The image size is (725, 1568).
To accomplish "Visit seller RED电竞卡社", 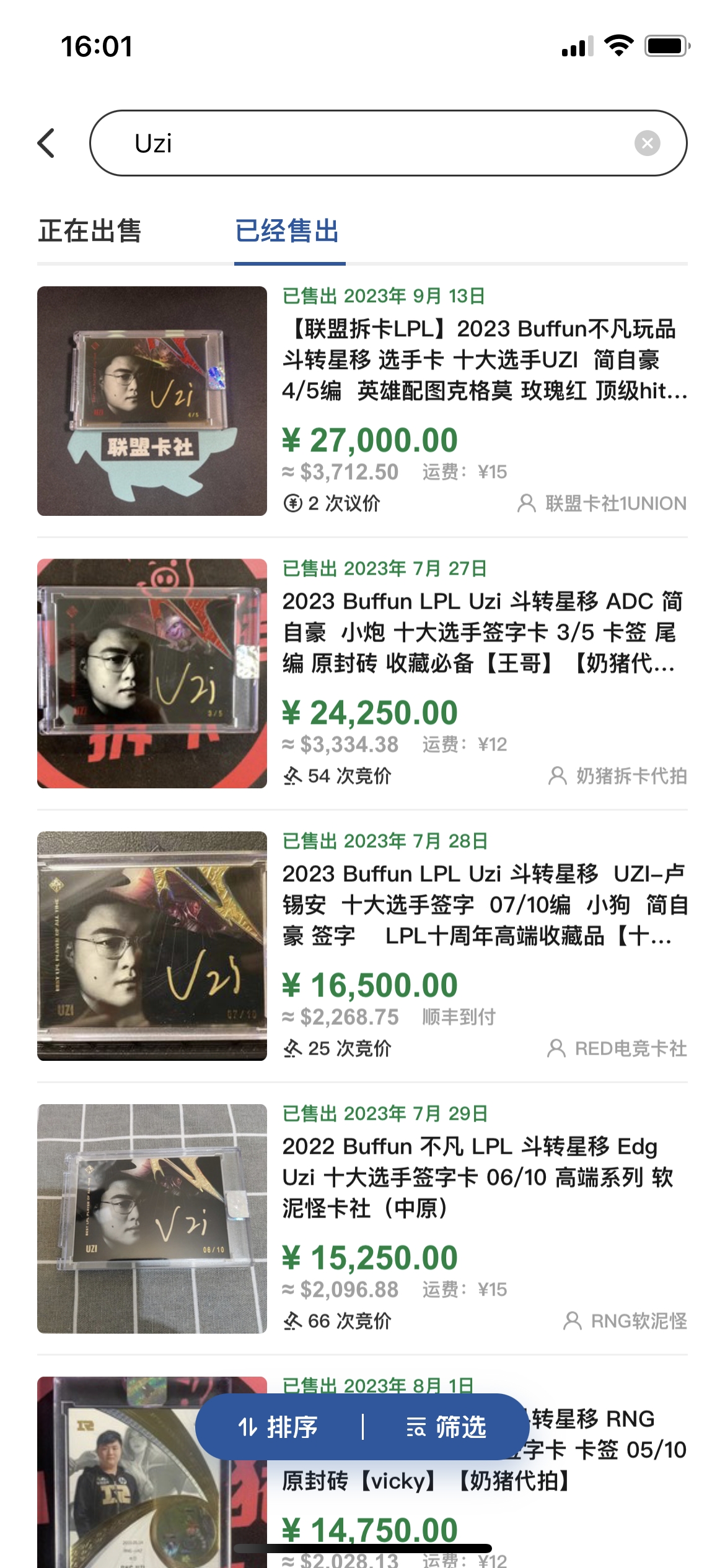I will (617, 1048).
